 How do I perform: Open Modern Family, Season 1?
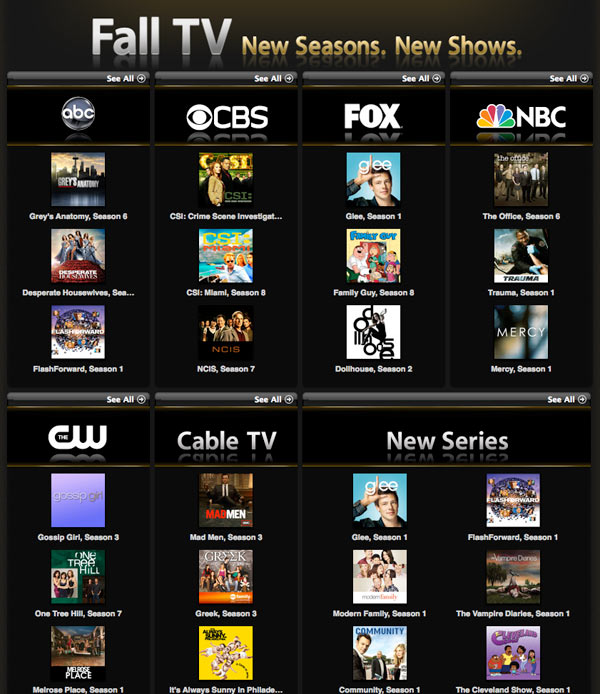pyautogui.click(x=380, y=576)
